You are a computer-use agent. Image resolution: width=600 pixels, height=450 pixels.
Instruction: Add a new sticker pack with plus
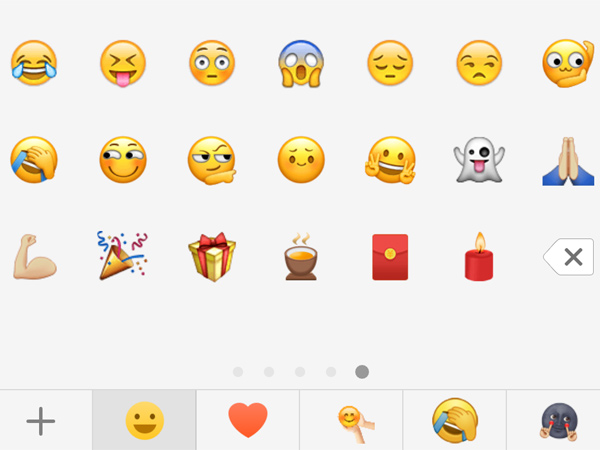point(40,421)
